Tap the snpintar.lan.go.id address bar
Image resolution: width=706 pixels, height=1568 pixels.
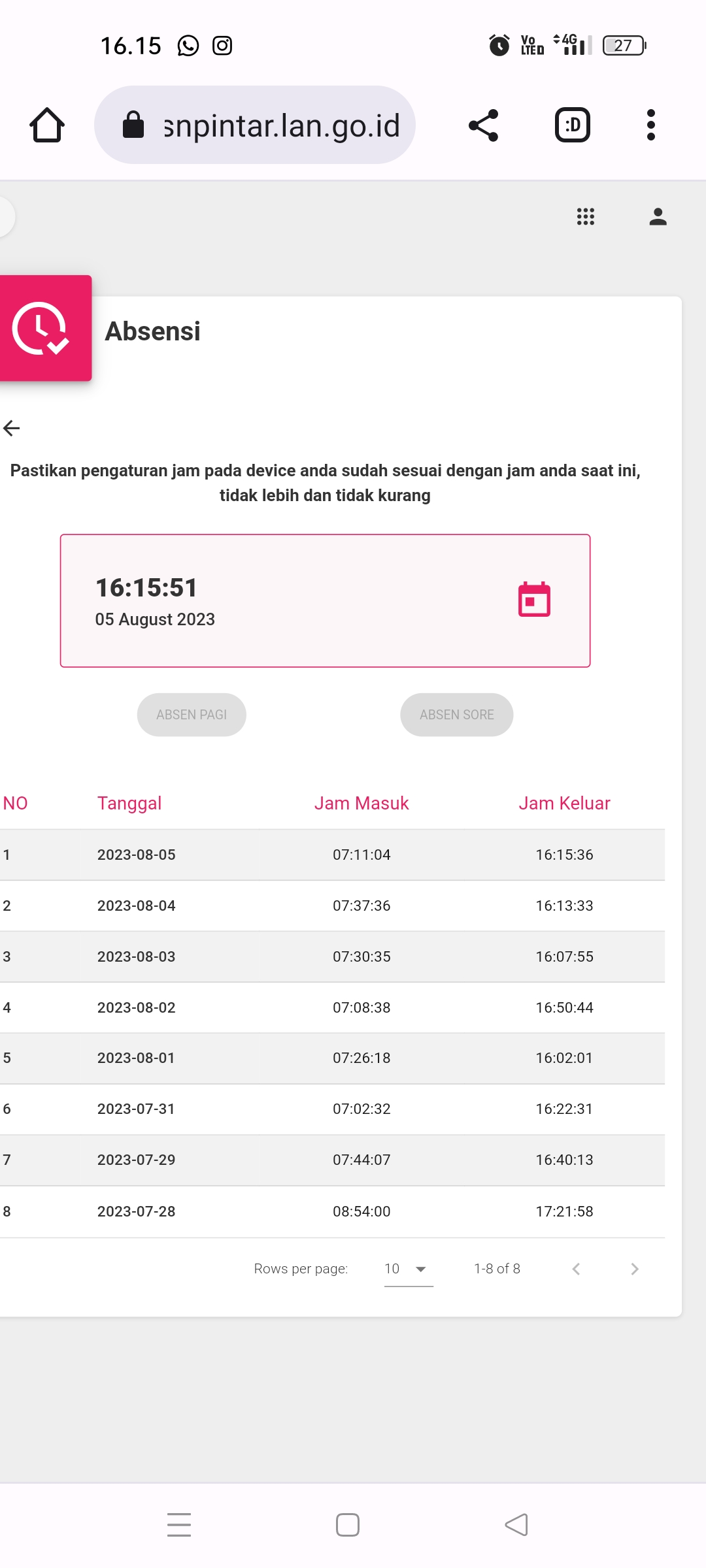(x=255, y=125)
